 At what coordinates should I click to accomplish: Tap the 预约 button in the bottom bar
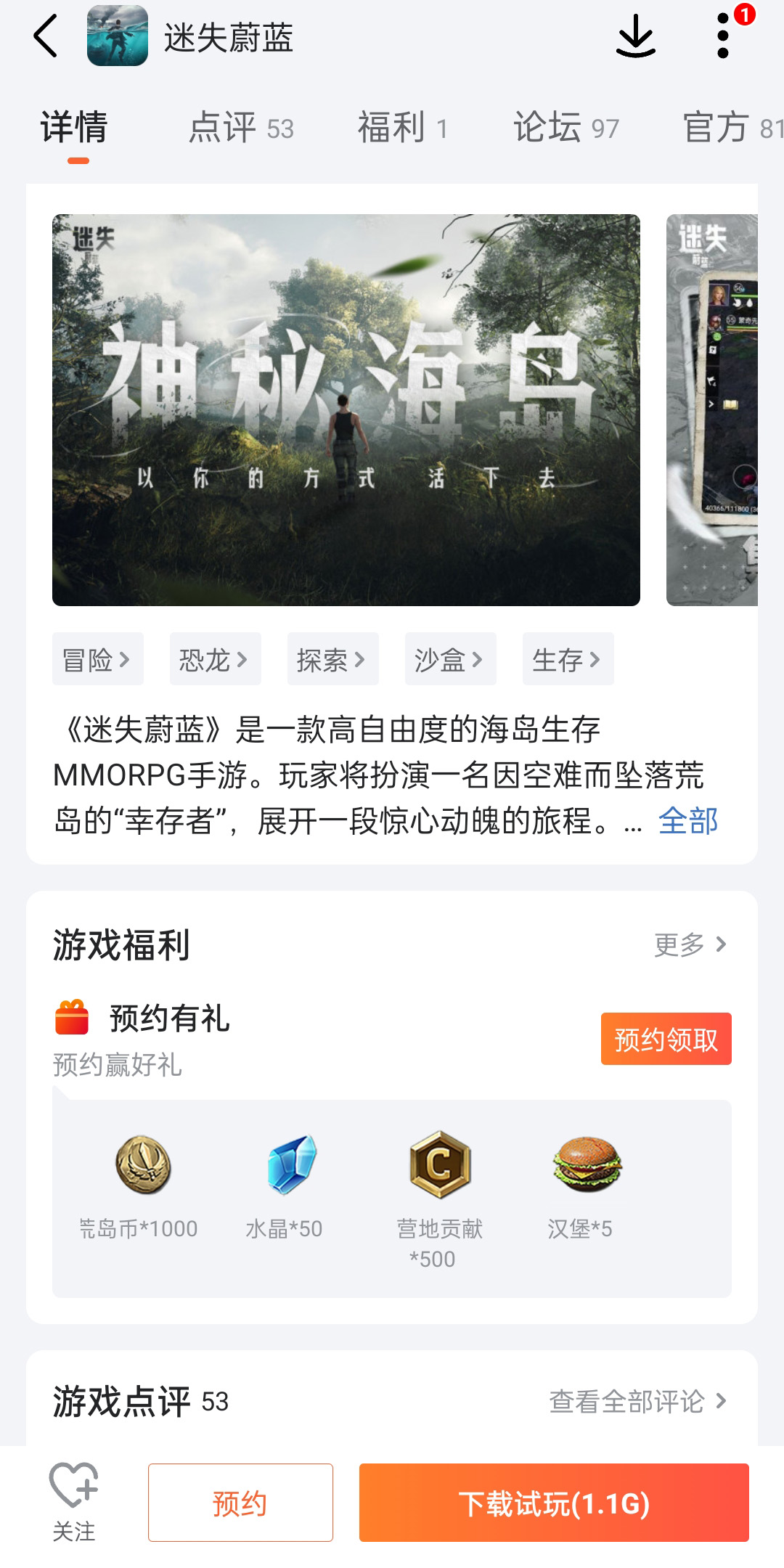click(240, 1503)
